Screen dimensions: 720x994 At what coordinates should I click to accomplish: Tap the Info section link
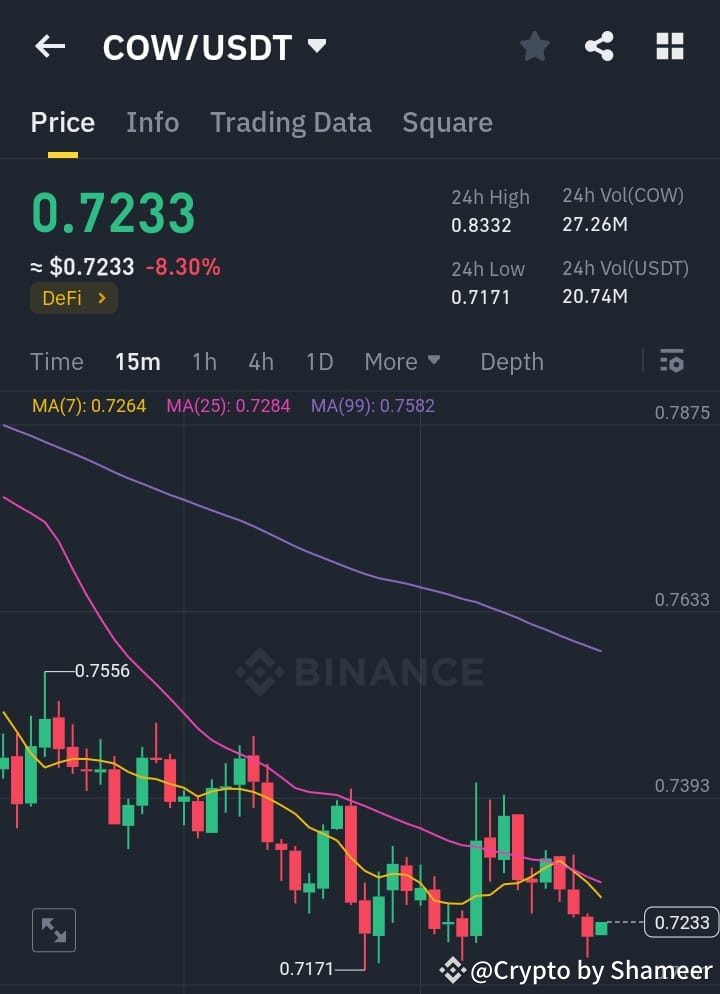pyautogui.click(x=152, y=121)
